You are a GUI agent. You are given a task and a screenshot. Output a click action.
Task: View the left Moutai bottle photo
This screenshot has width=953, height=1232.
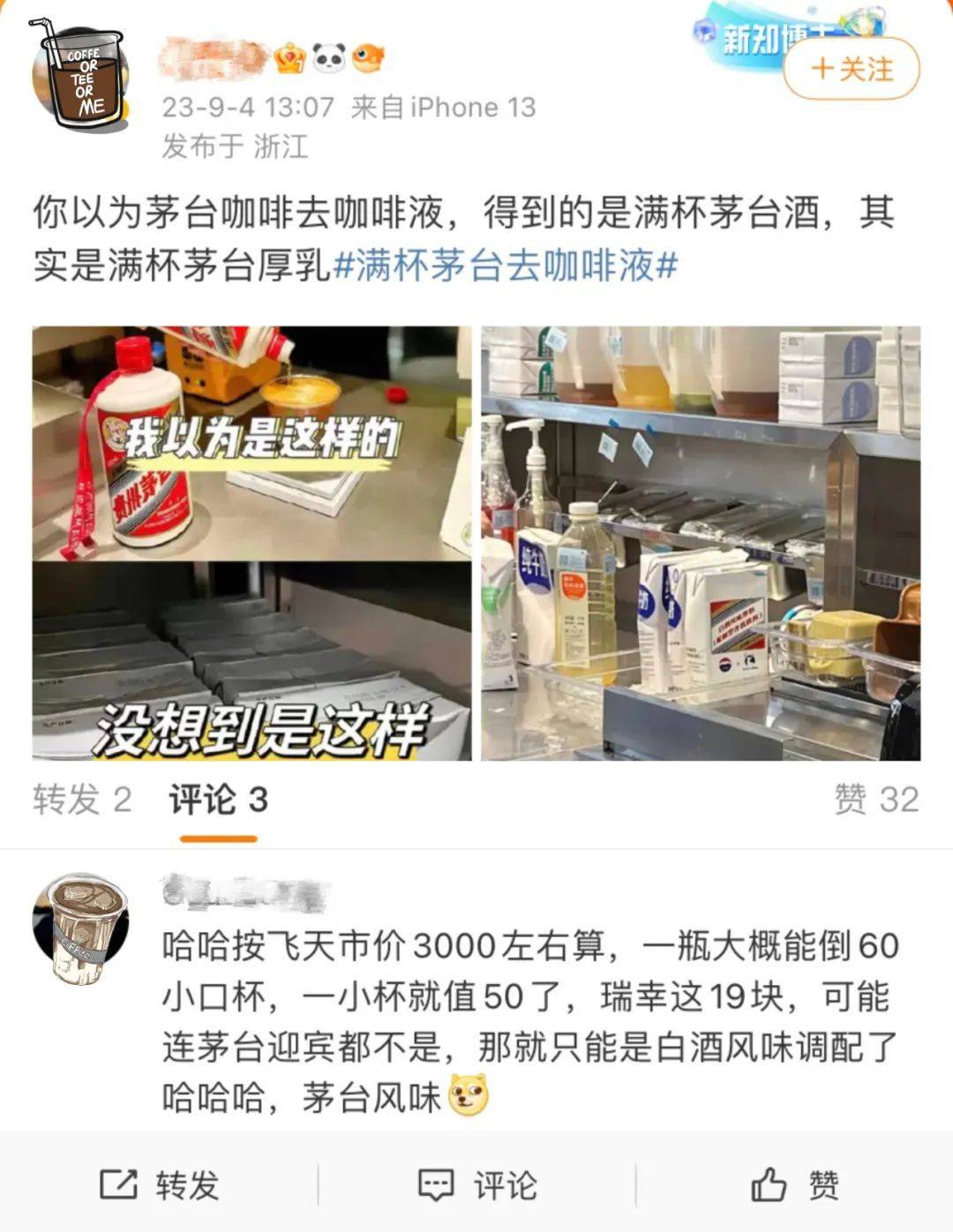pos(251,542)
